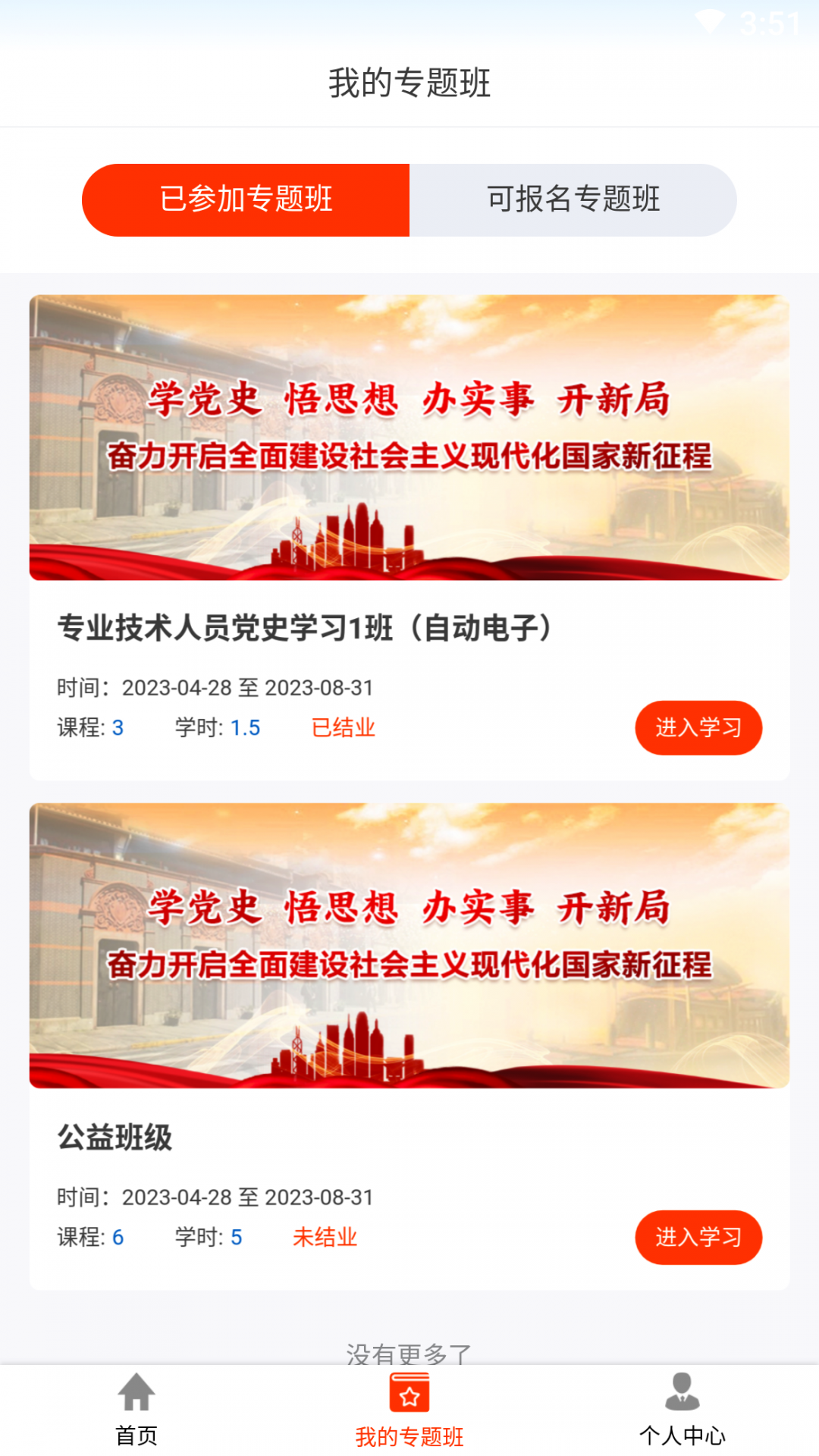Image resolution: width=819 pixels, height=1456 pixels.
Task: Open the course count 3 link
Action: pyautogui.click(x=119, y=726)
